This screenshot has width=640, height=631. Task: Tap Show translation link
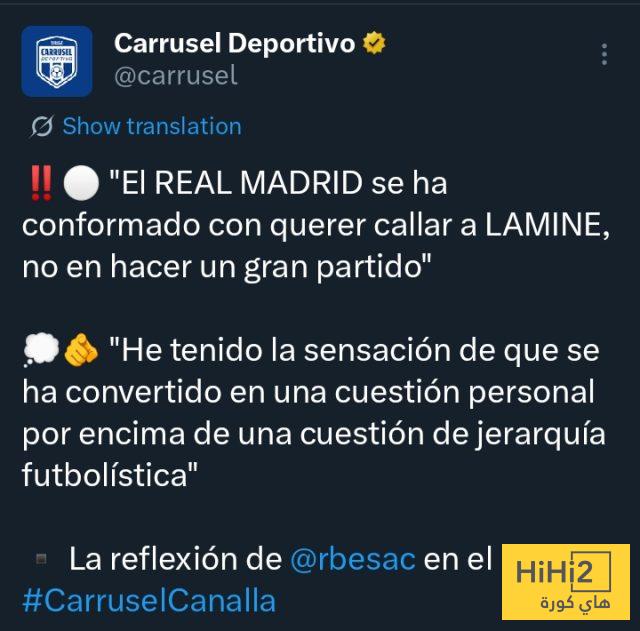(x=151, y=127)
